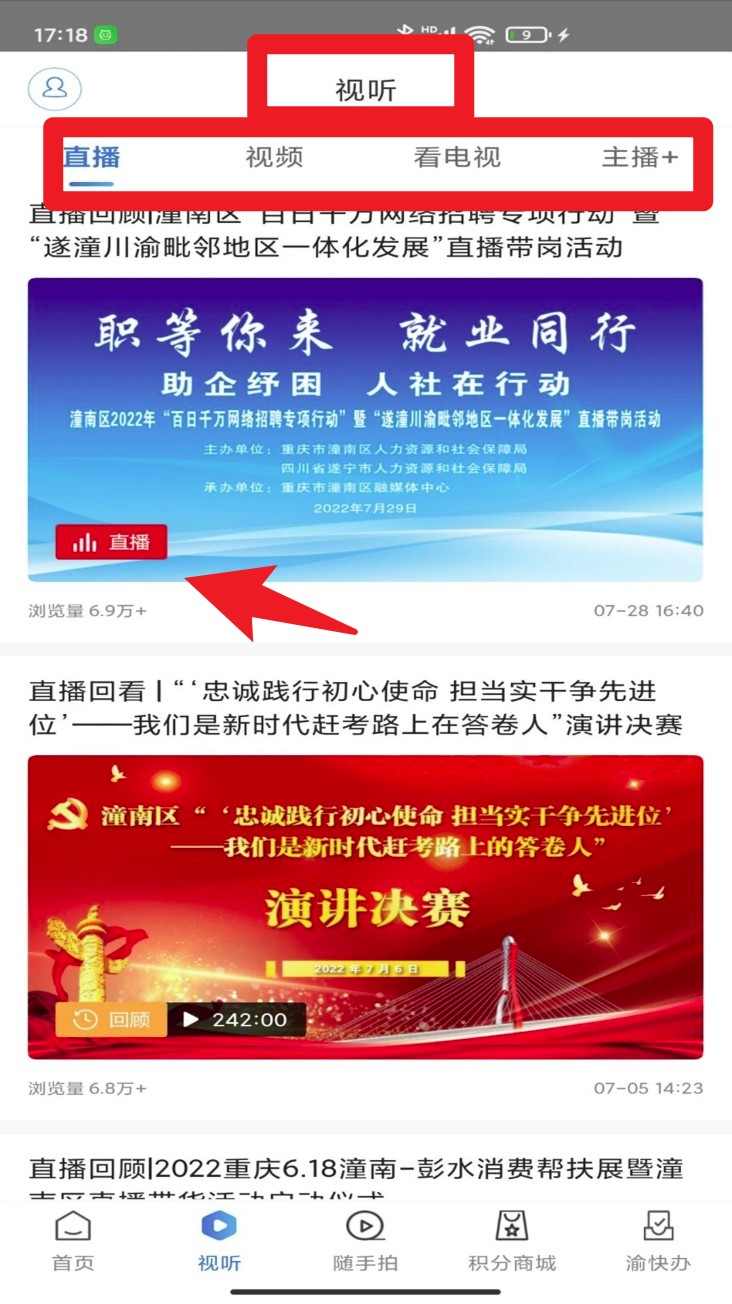732x1304 pixels.
Task: Switch to the 看电视 tab
Action: coord(457,157)
